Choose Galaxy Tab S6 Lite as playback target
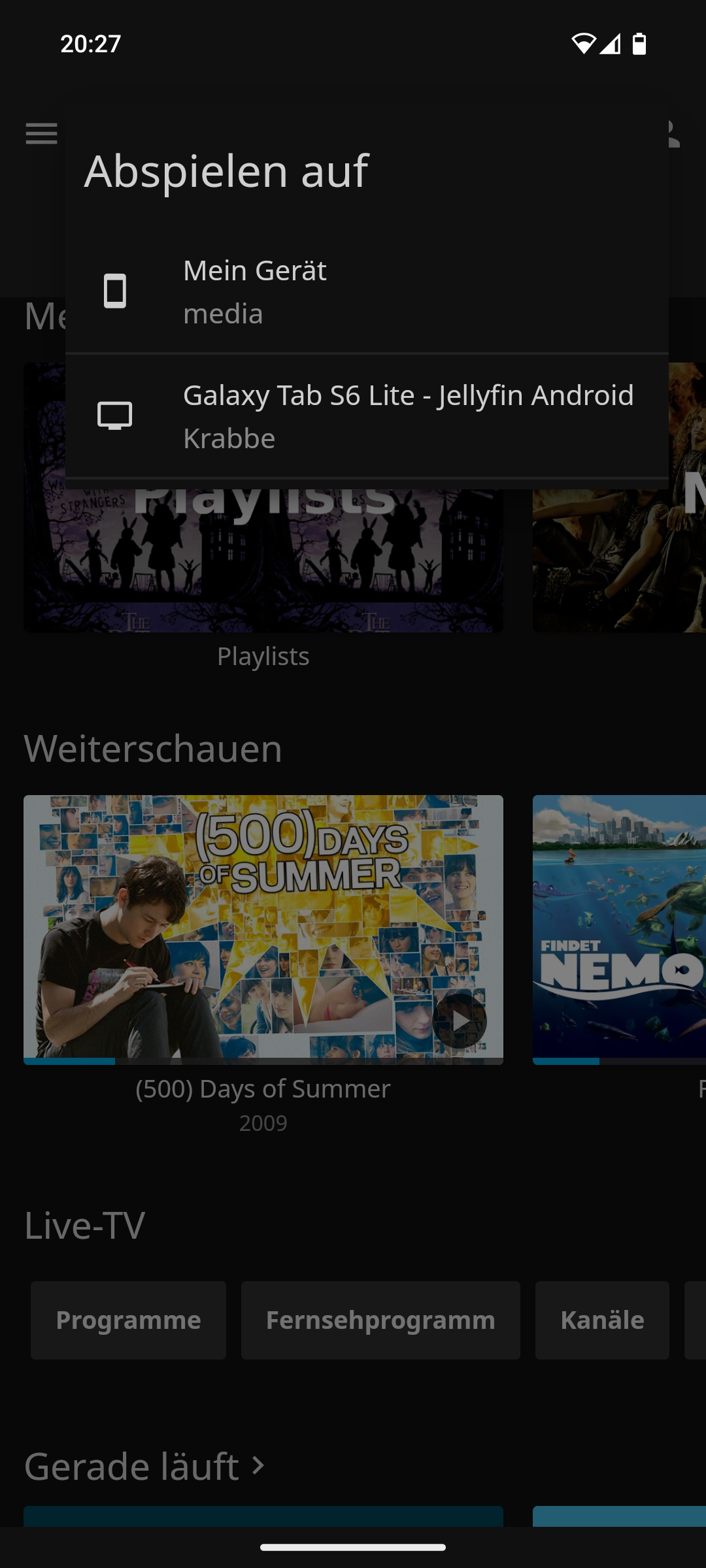The width and height of the screenshot is (706, 1568). [x=366, y=416]
